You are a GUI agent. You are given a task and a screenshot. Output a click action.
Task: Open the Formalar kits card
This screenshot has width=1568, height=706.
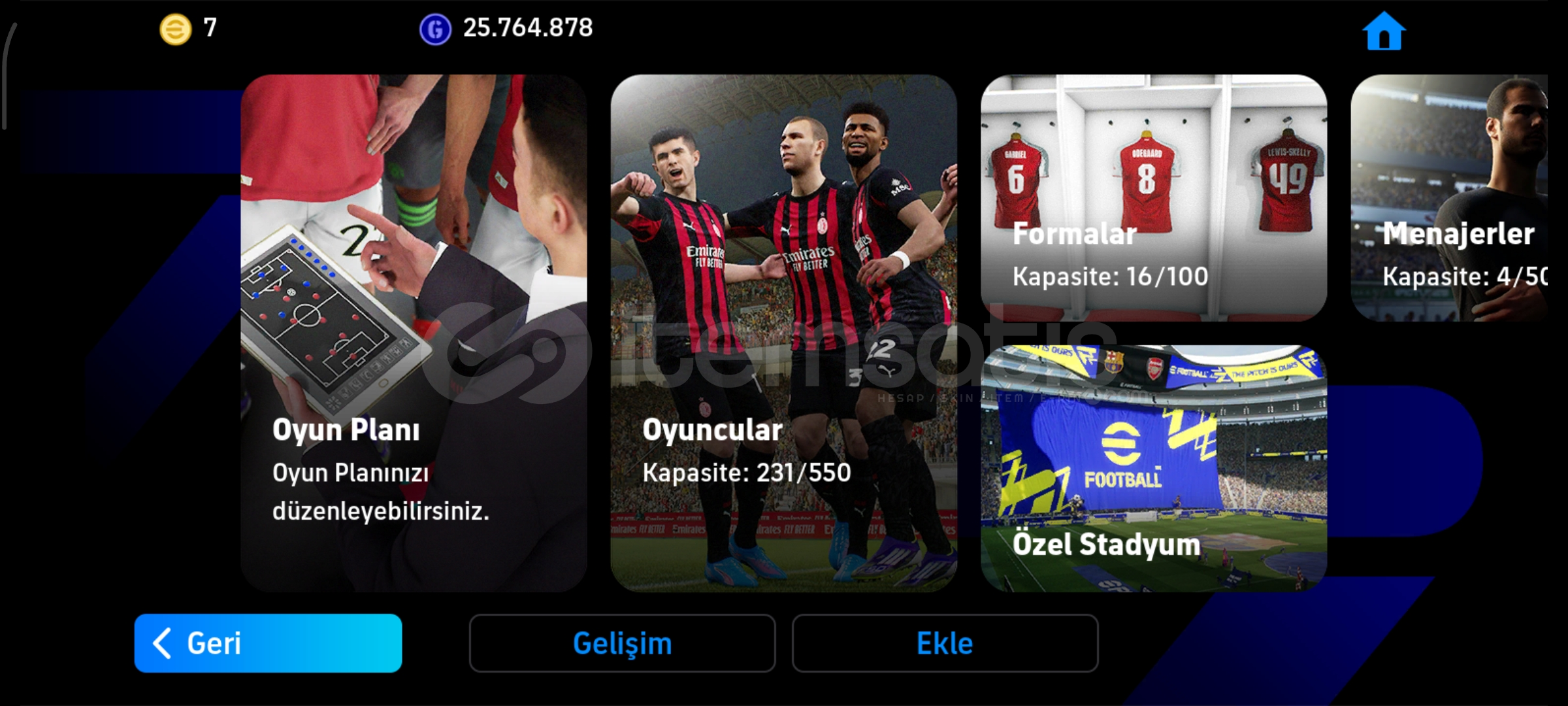1153,197
